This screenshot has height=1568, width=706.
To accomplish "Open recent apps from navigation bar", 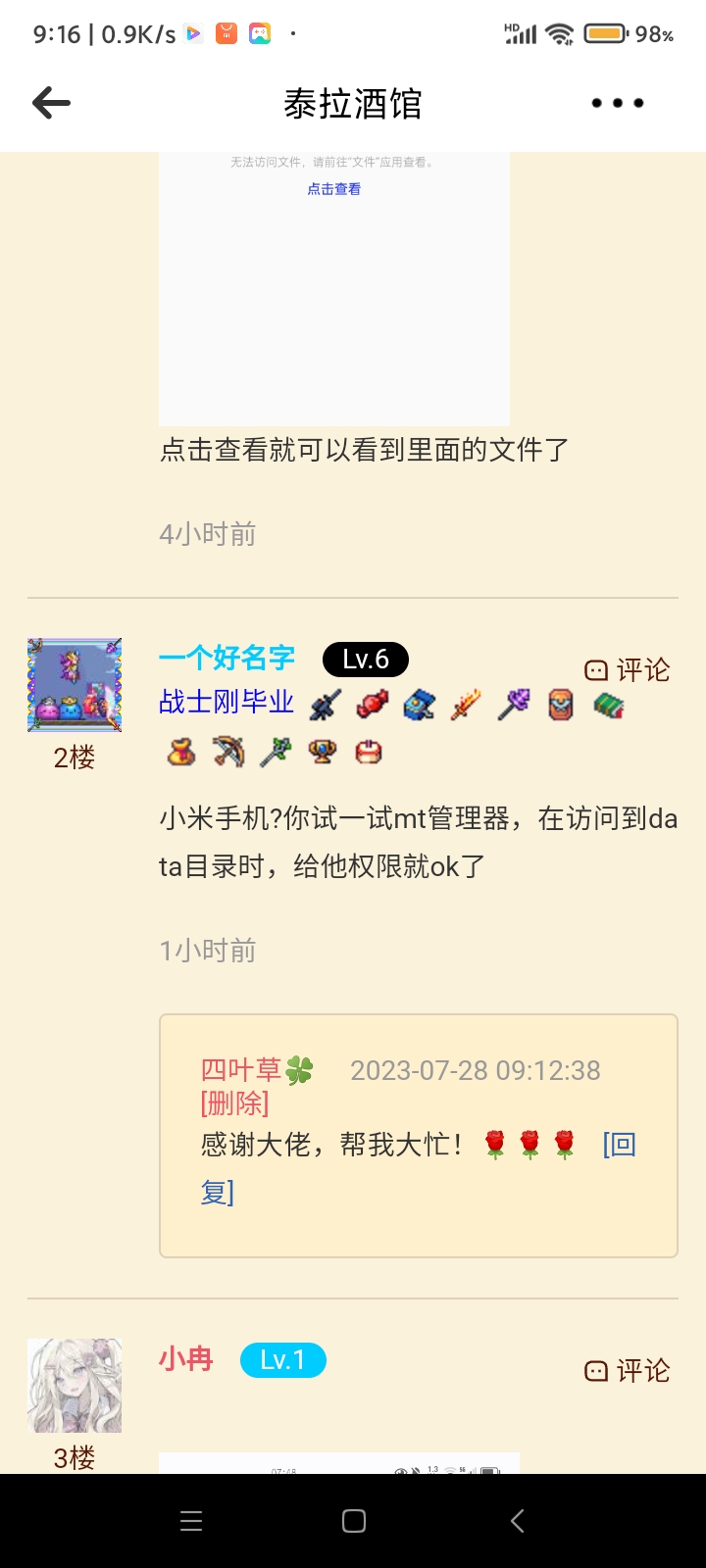I will 191,1521.
